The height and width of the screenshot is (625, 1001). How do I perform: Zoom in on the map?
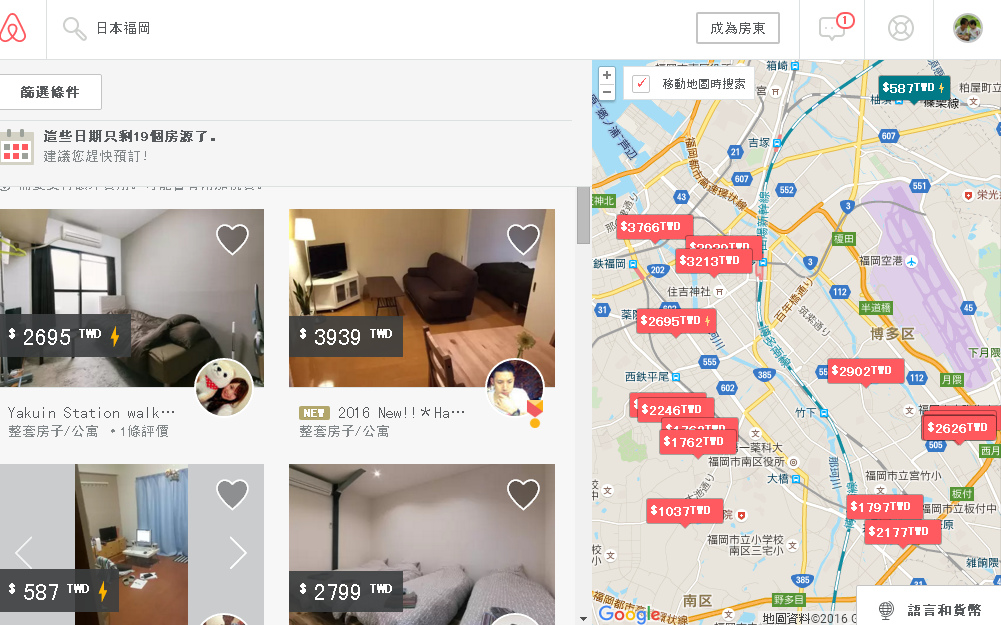click(x=607, y=75)
